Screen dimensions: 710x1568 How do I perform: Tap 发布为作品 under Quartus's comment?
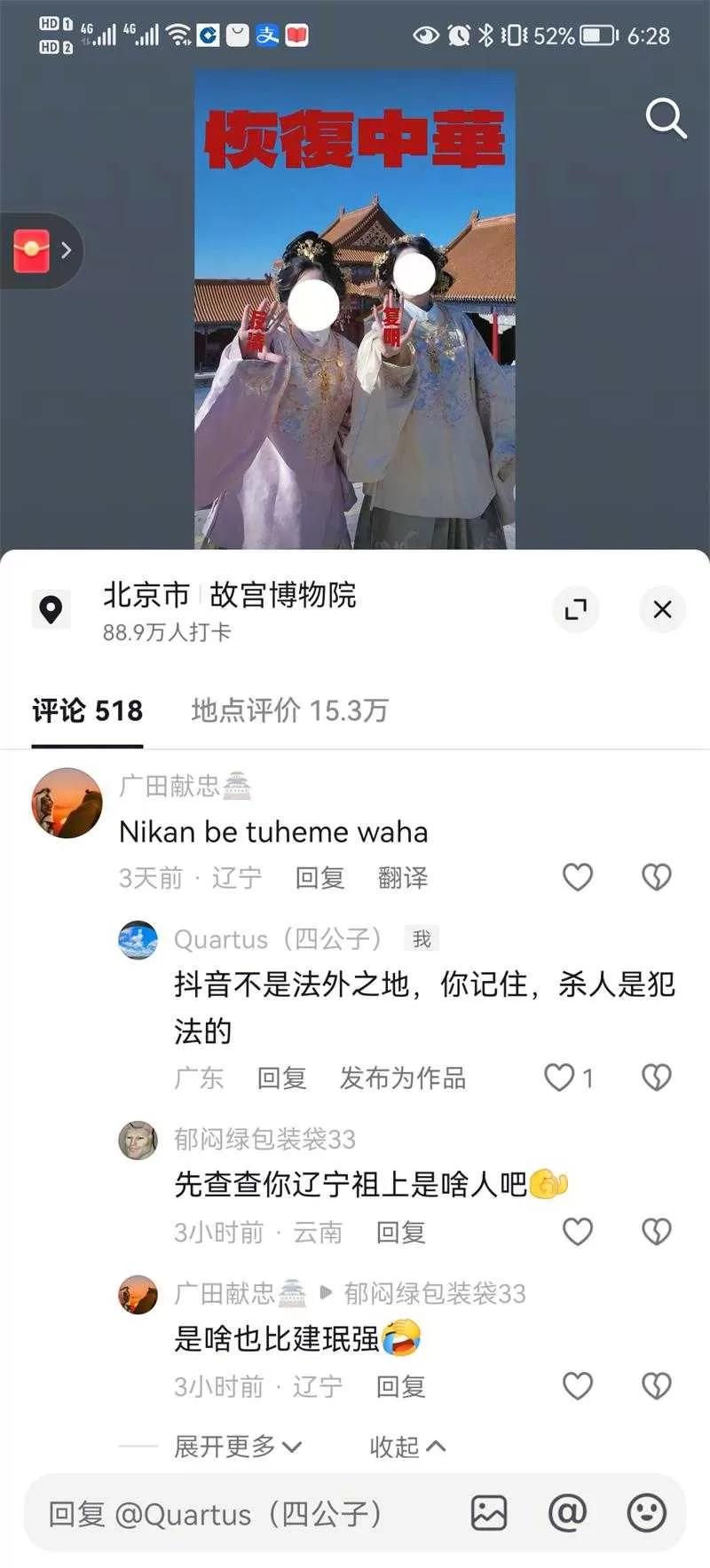(x=402, y=1078)
